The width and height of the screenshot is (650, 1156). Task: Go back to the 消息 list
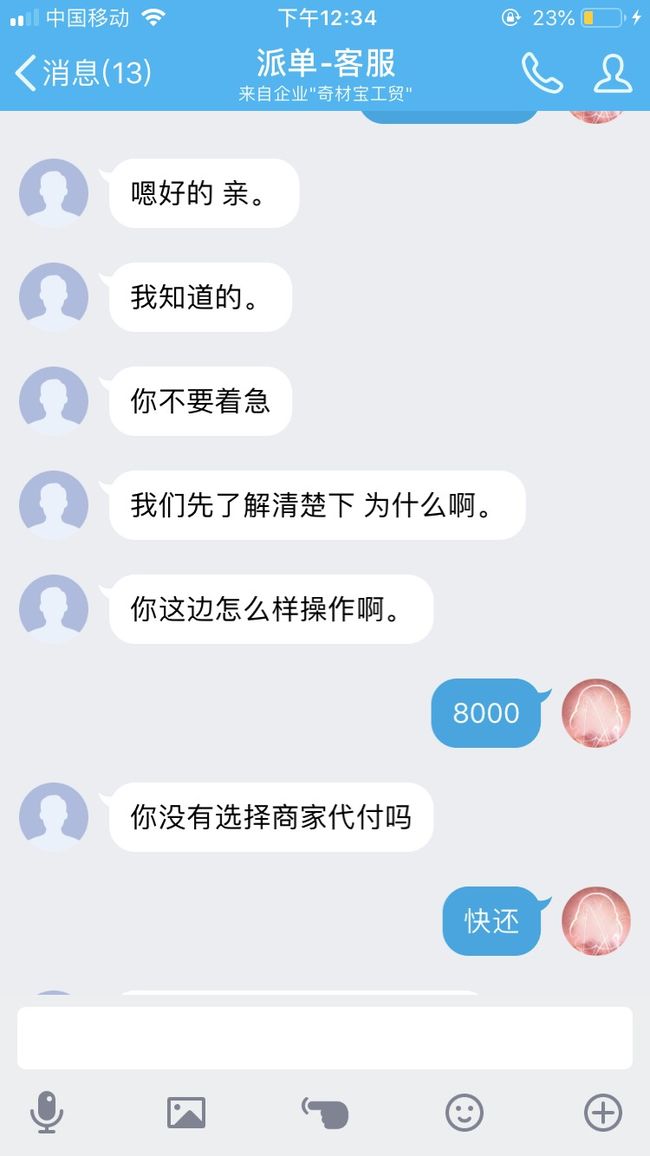coord(83,73)
